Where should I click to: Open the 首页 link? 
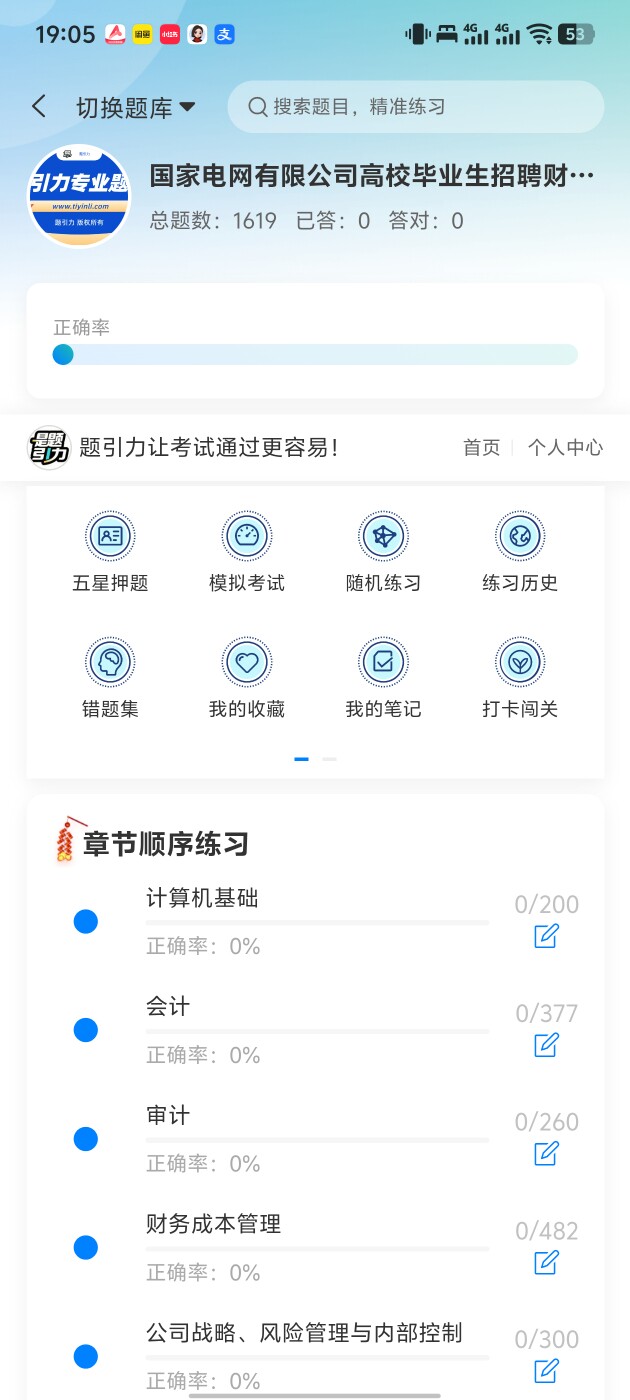(x=481, y=447)
